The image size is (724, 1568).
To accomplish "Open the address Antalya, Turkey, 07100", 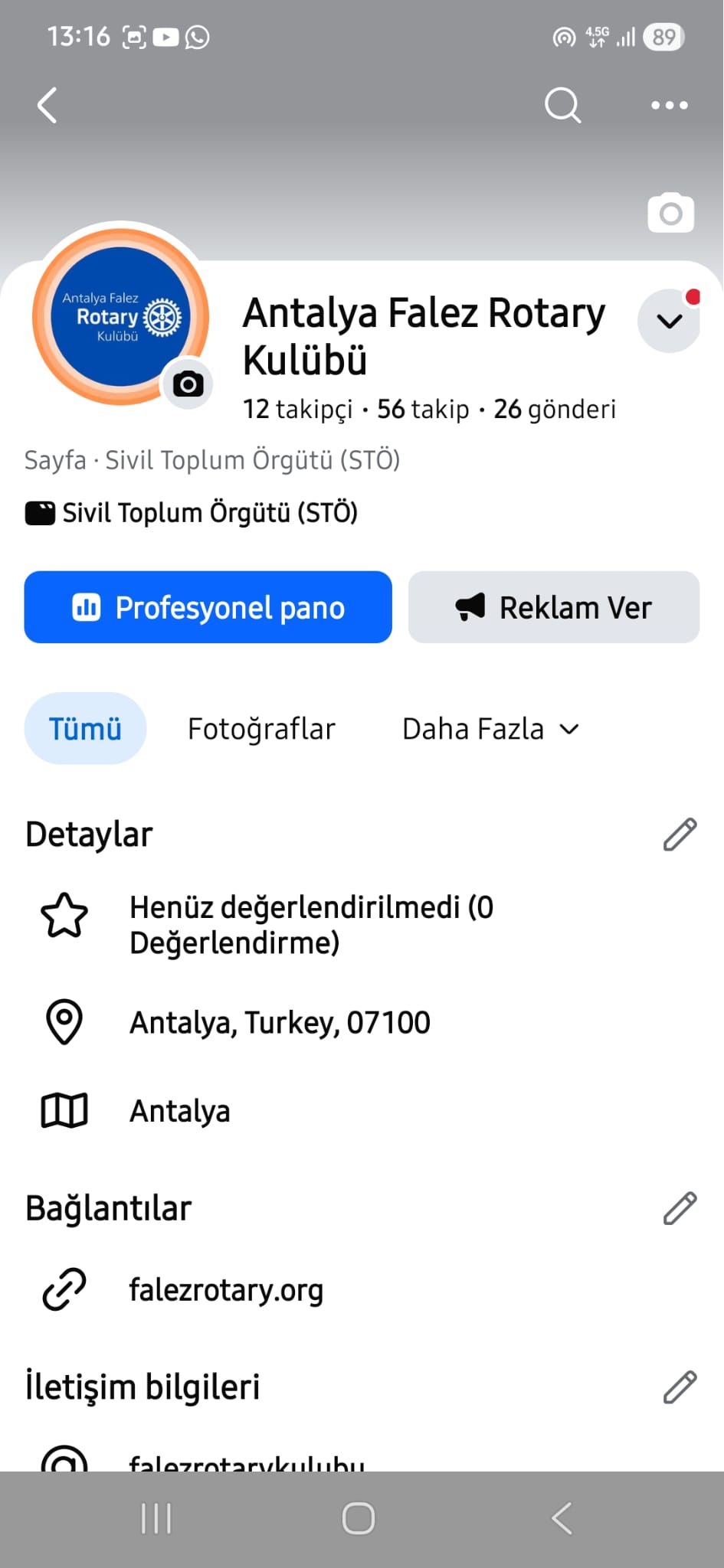I will [280, 1023].
